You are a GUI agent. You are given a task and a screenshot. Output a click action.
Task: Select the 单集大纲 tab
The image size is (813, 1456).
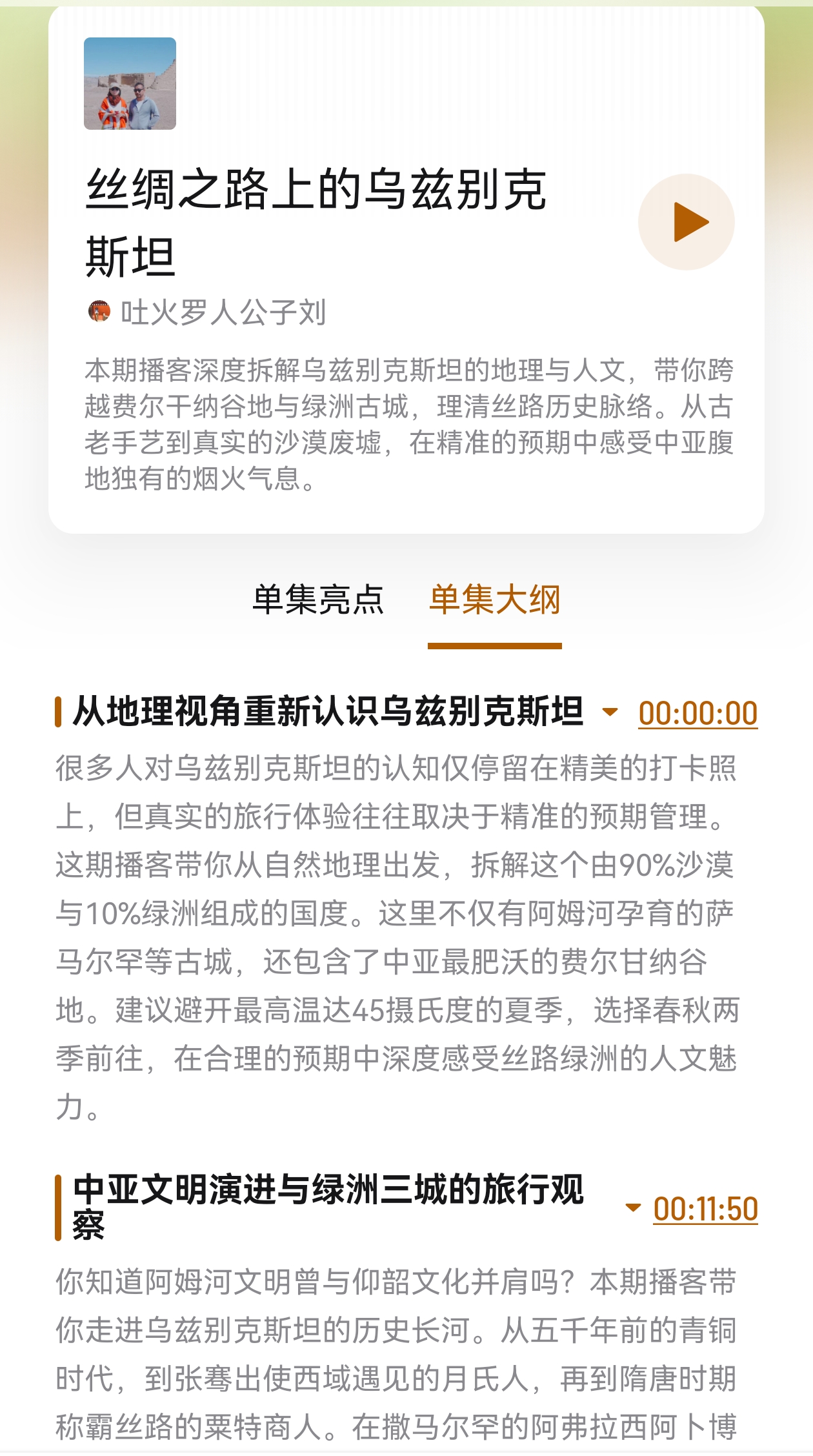click(x=495, y=600)
